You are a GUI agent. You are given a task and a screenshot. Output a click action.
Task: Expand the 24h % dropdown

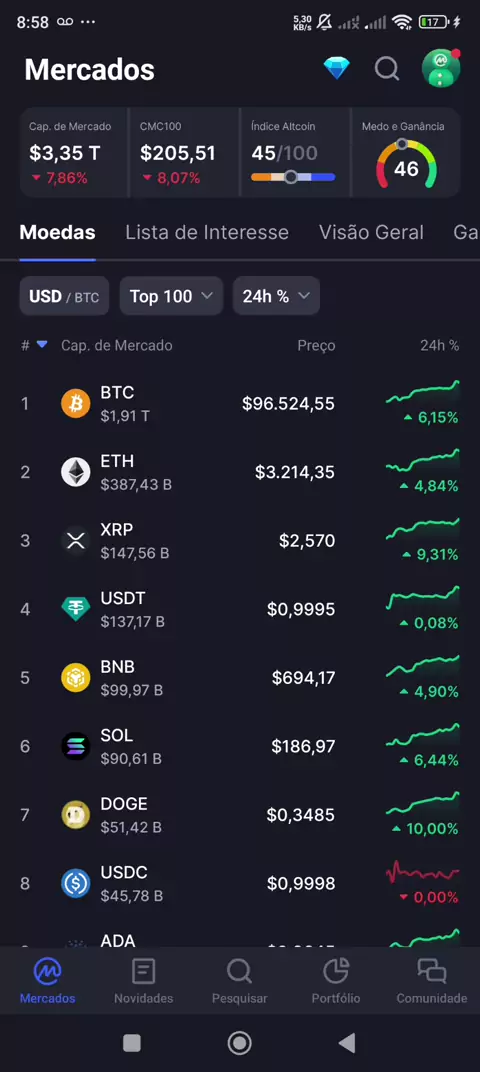click(276, 296)
